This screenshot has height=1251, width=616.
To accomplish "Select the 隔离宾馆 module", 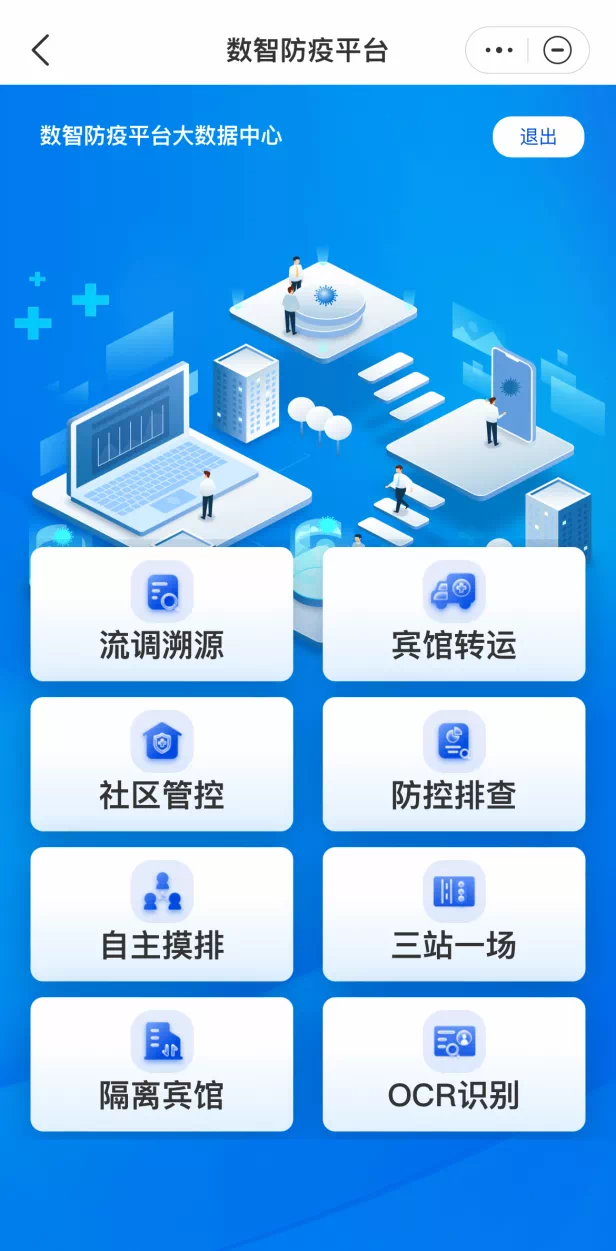I will pyautogui.click(x=162, y=1064).
